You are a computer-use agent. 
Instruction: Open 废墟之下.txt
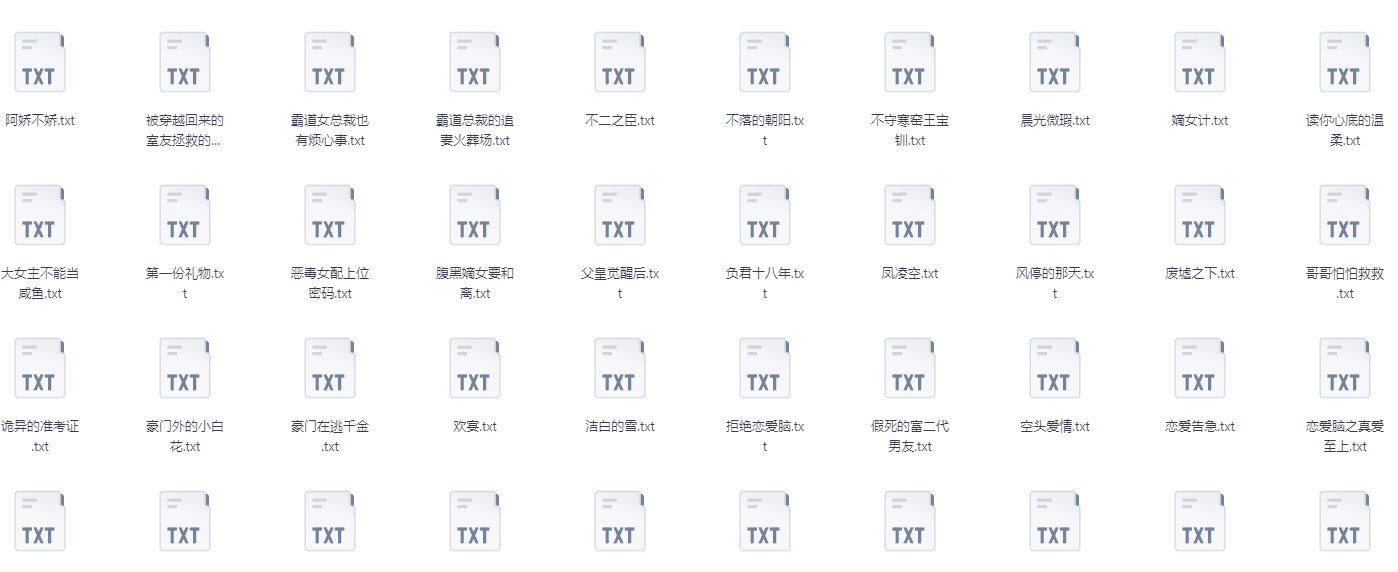[1200, 217]
